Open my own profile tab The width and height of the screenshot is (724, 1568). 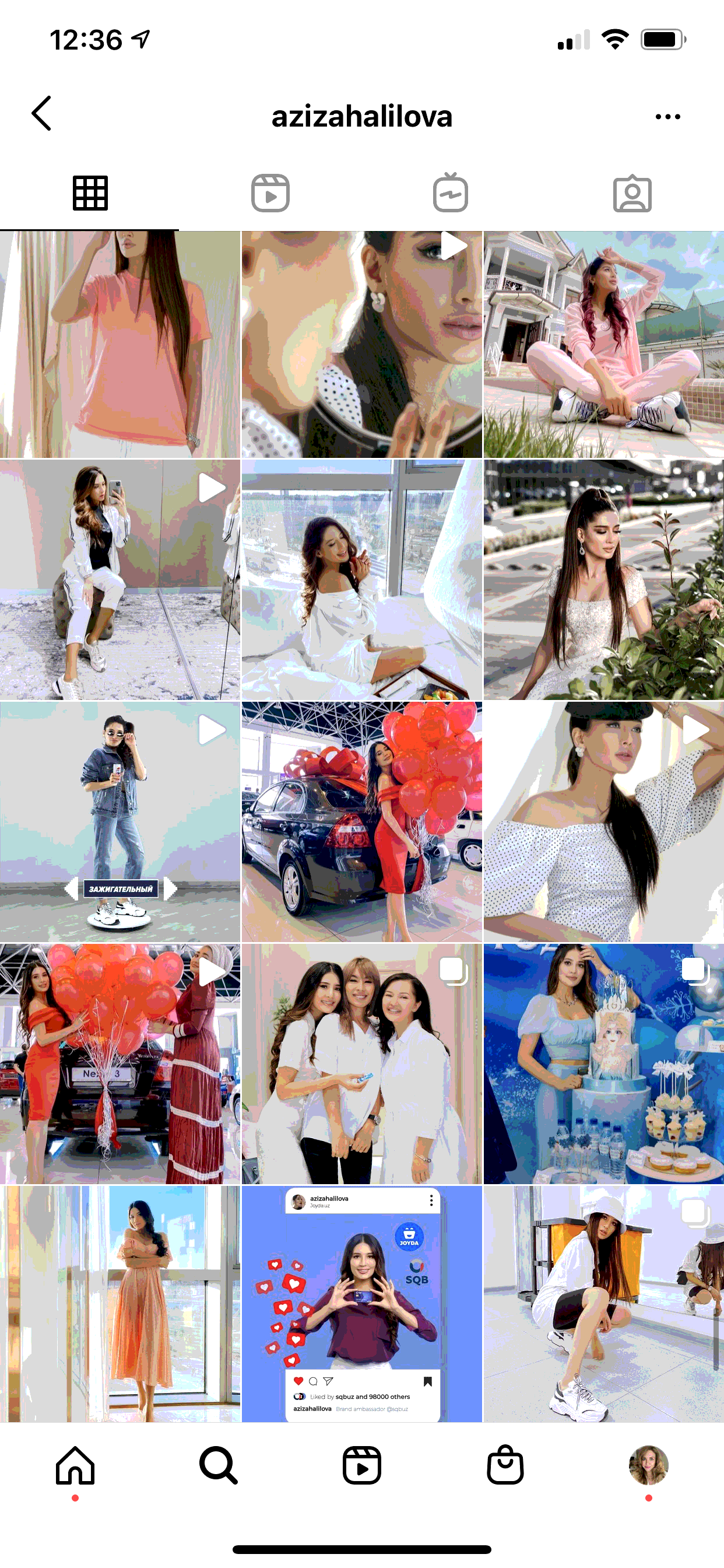coord(648,1466)
